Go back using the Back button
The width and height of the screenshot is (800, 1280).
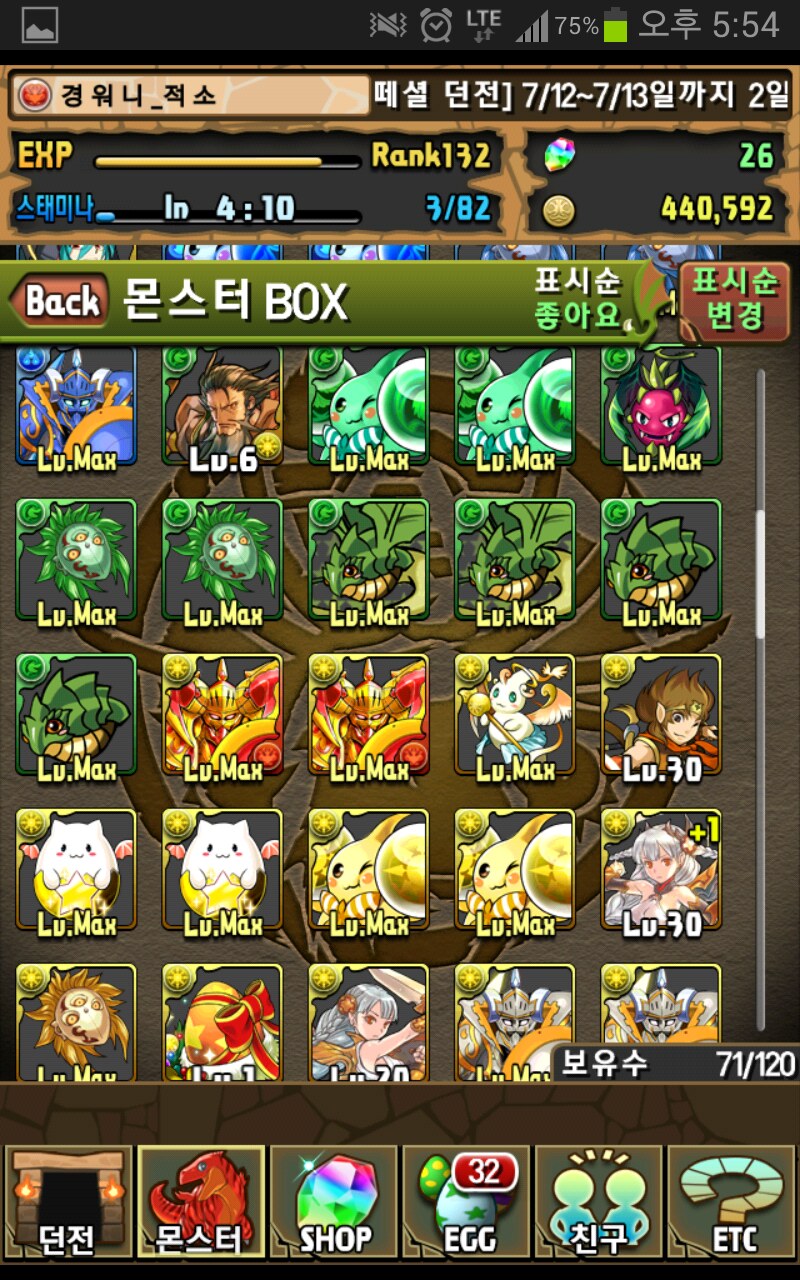(x=60, y=300)
